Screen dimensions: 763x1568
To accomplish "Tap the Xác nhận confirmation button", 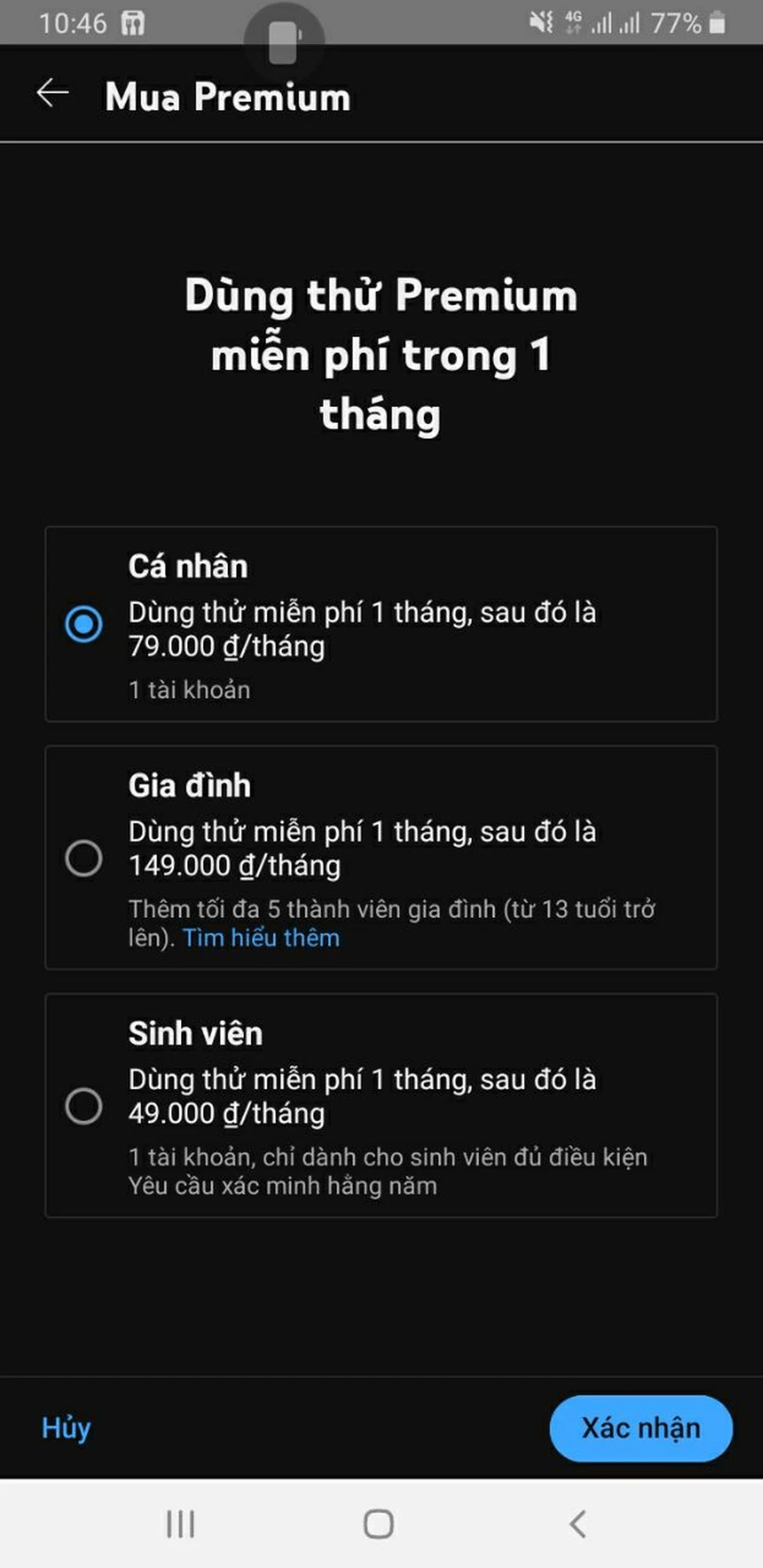I will (640, 1428).
